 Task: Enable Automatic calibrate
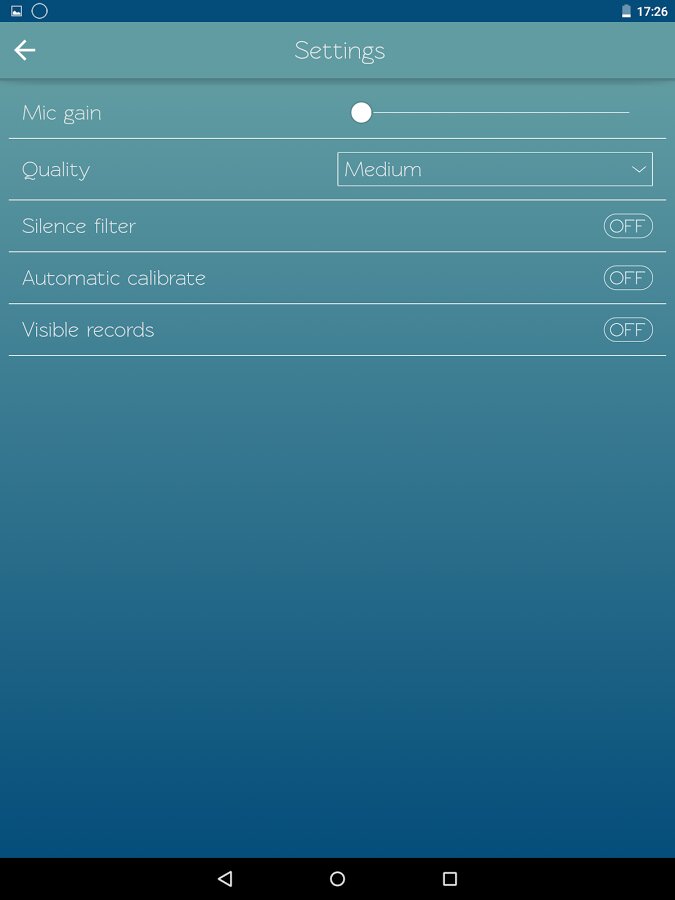click(x=627, y=278)
